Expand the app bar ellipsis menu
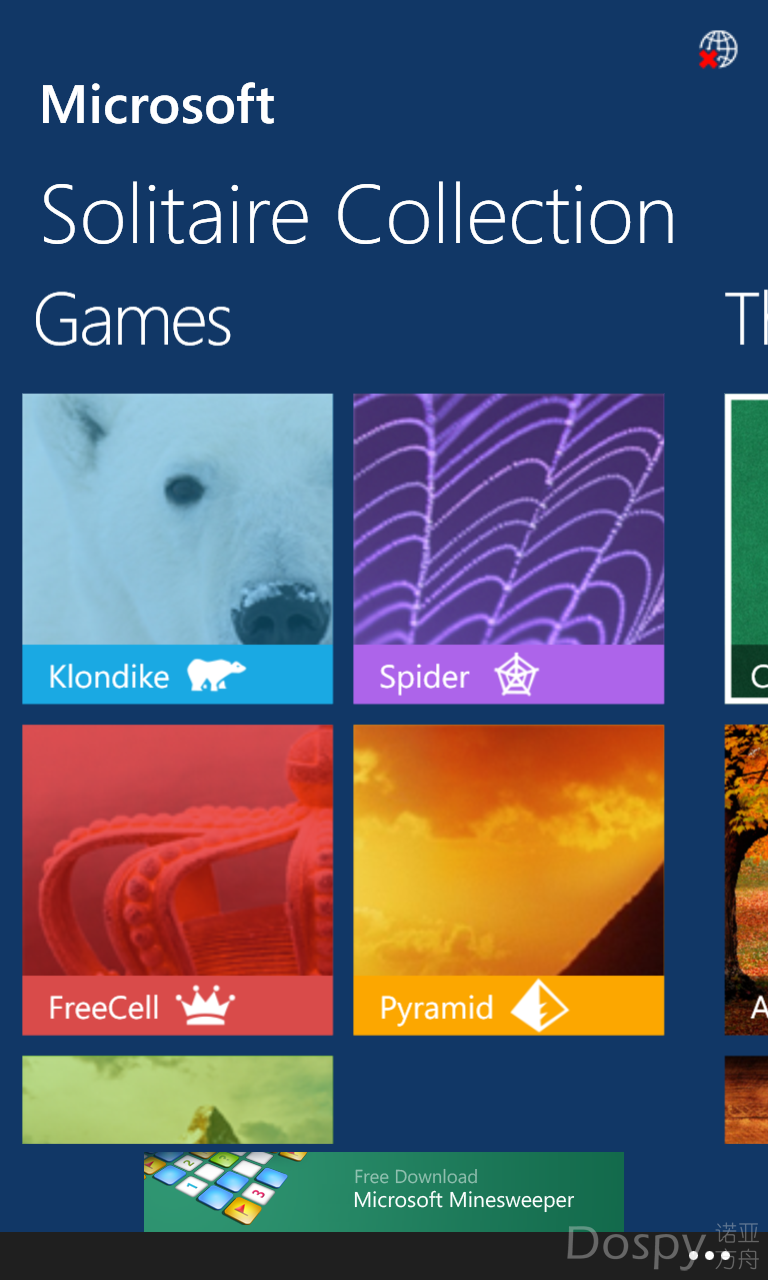 (x=710, y=1256)
